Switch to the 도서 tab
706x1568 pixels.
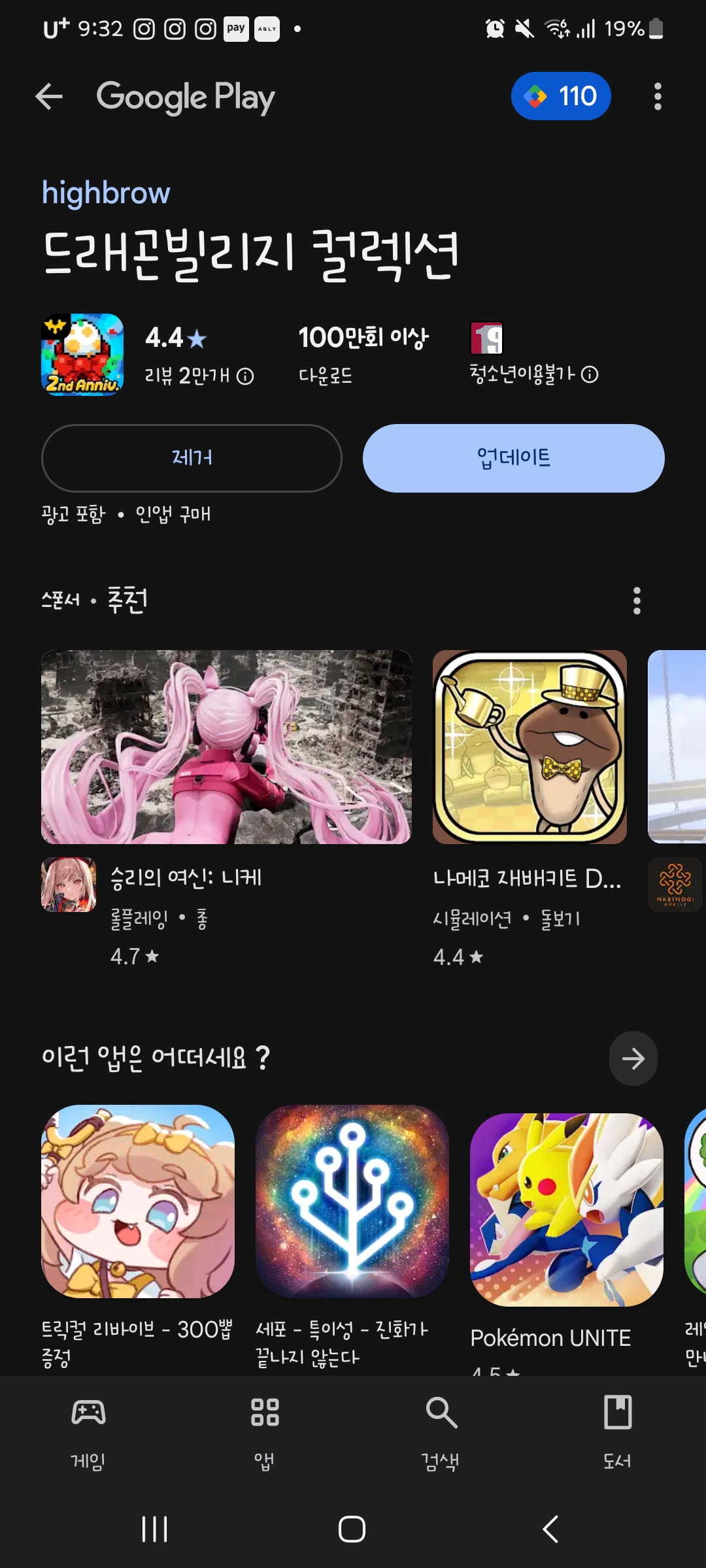617,1431
